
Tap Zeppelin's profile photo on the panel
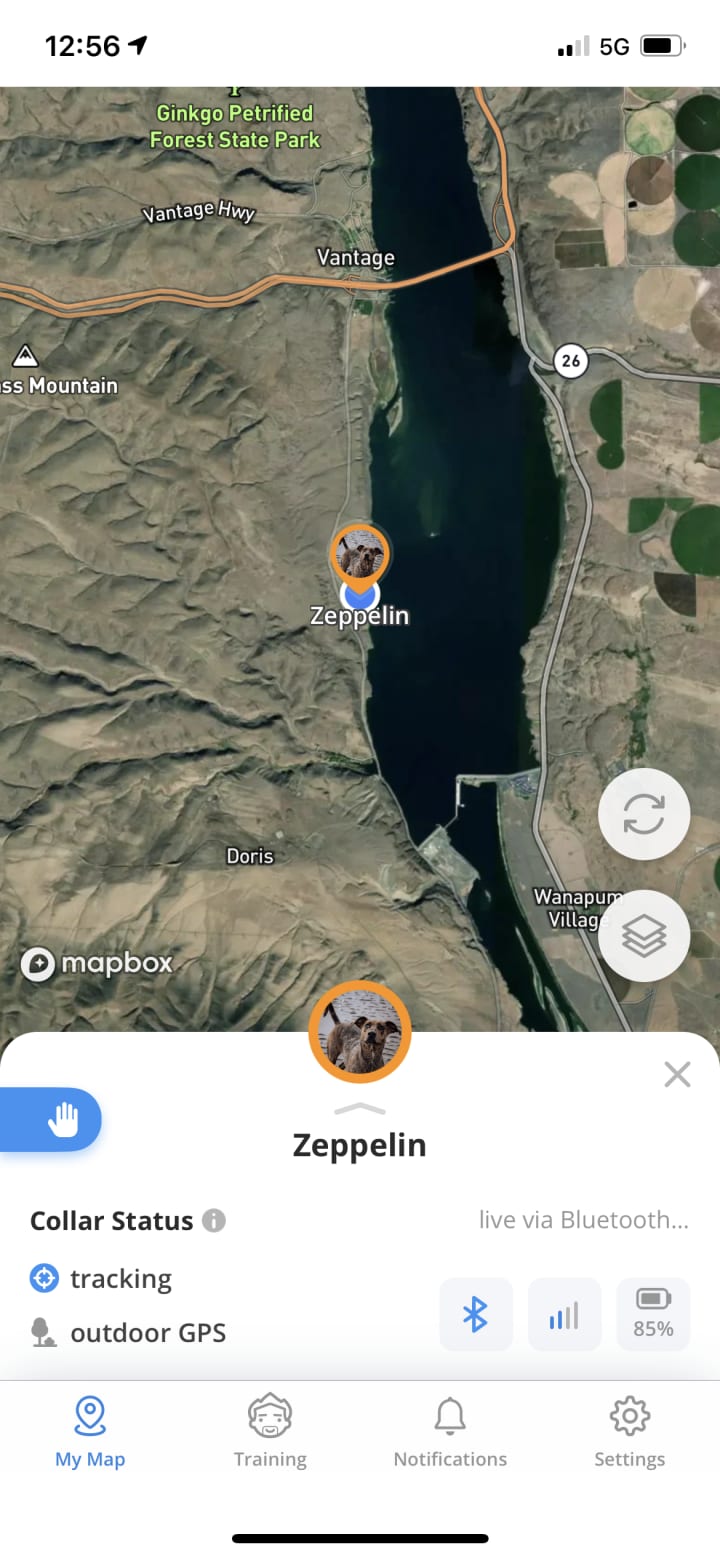360,1032
